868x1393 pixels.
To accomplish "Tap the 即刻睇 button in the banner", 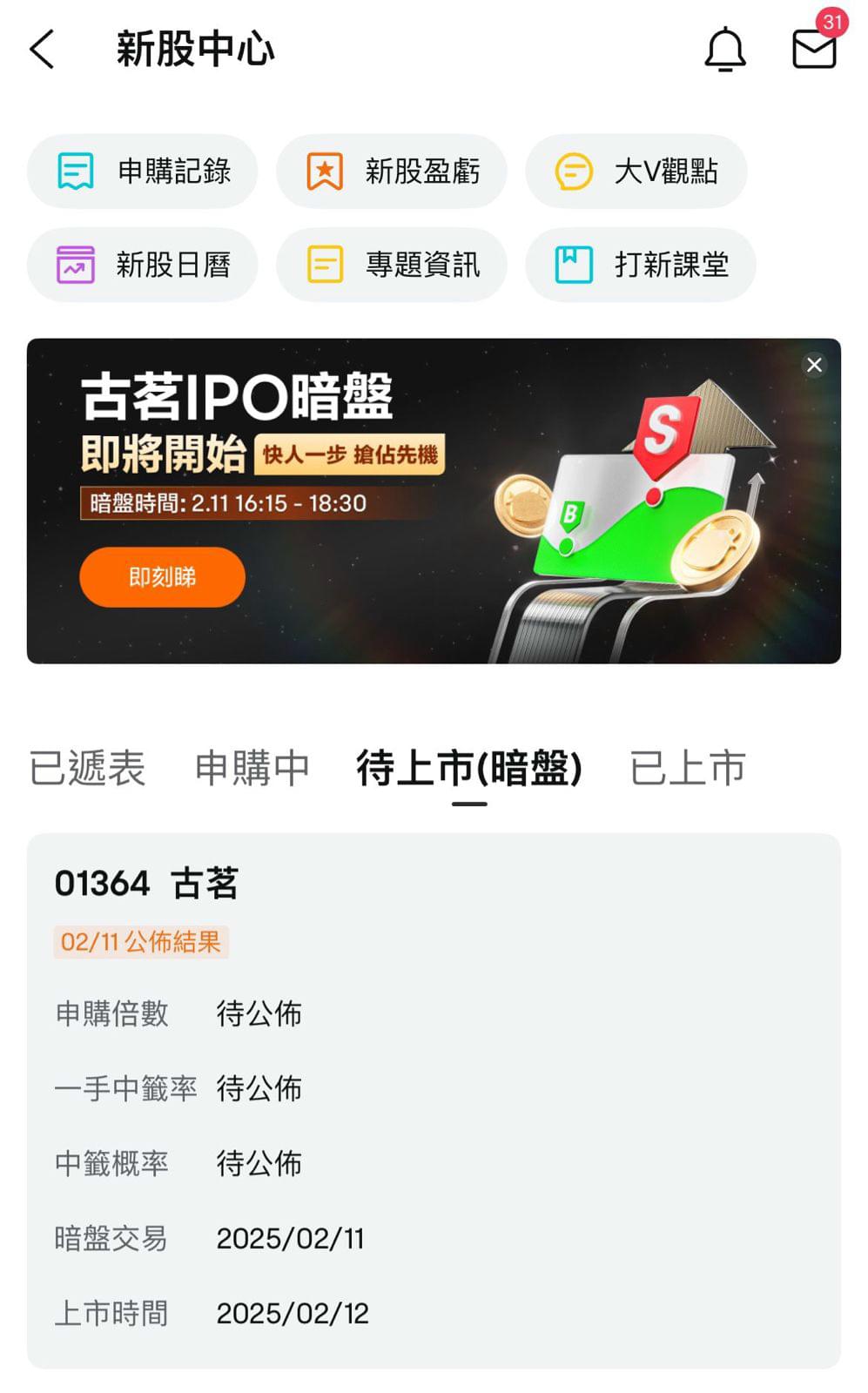I will [161, 576].
